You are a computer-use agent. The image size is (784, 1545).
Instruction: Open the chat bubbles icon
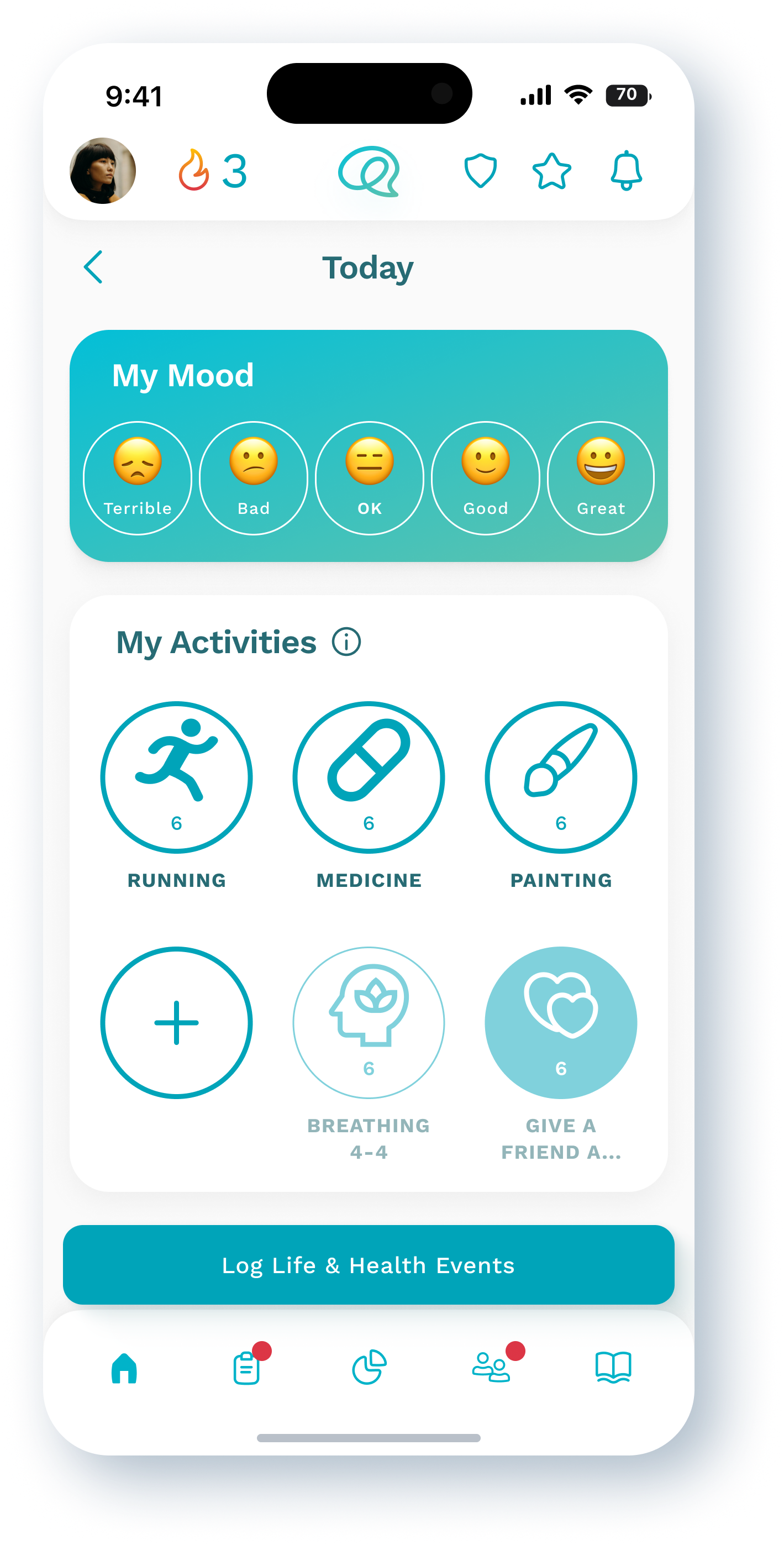click(x=369, y=171)
